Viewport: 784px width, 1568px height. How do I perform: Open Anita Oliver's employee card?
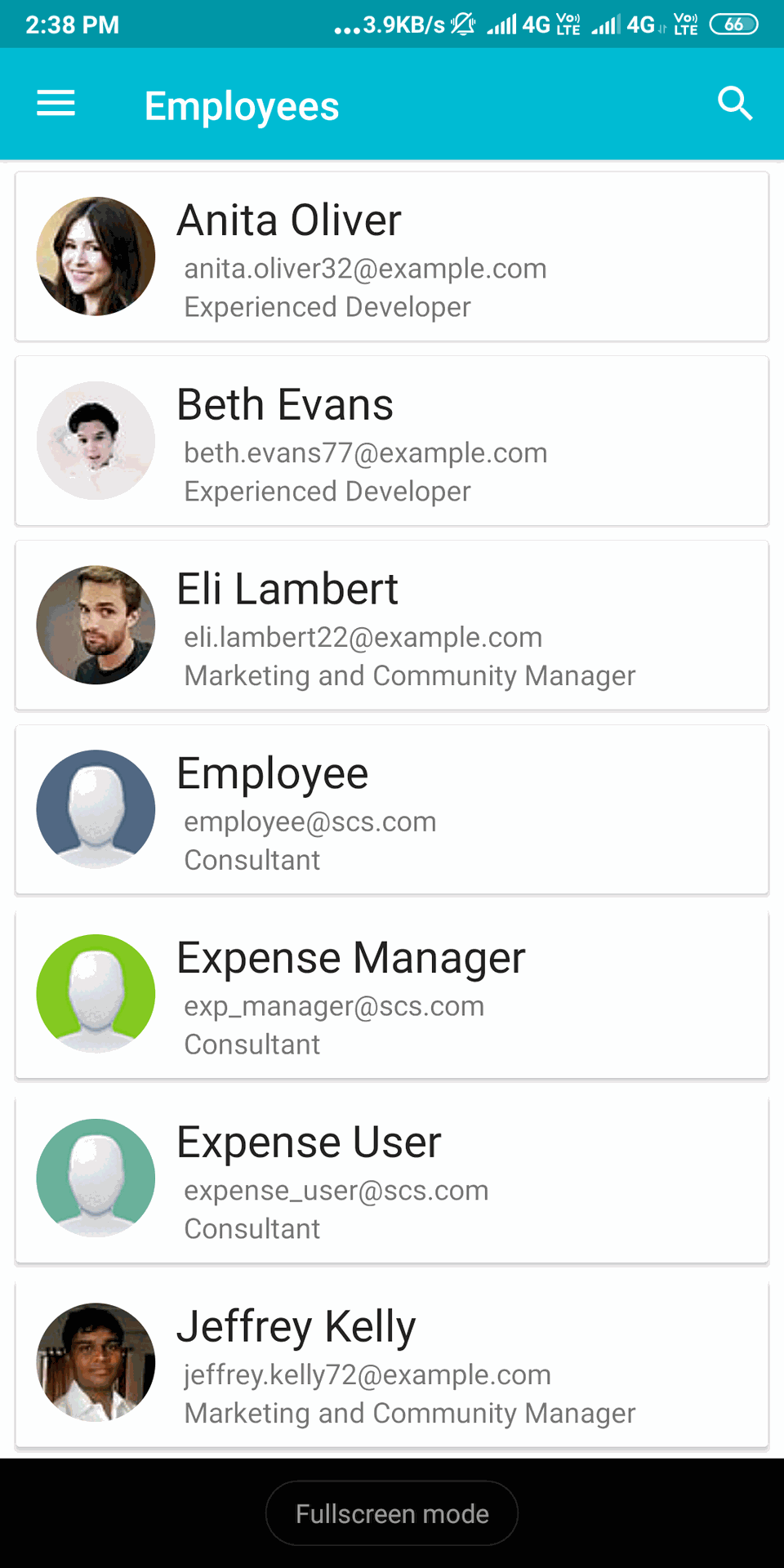click(392, 256)
